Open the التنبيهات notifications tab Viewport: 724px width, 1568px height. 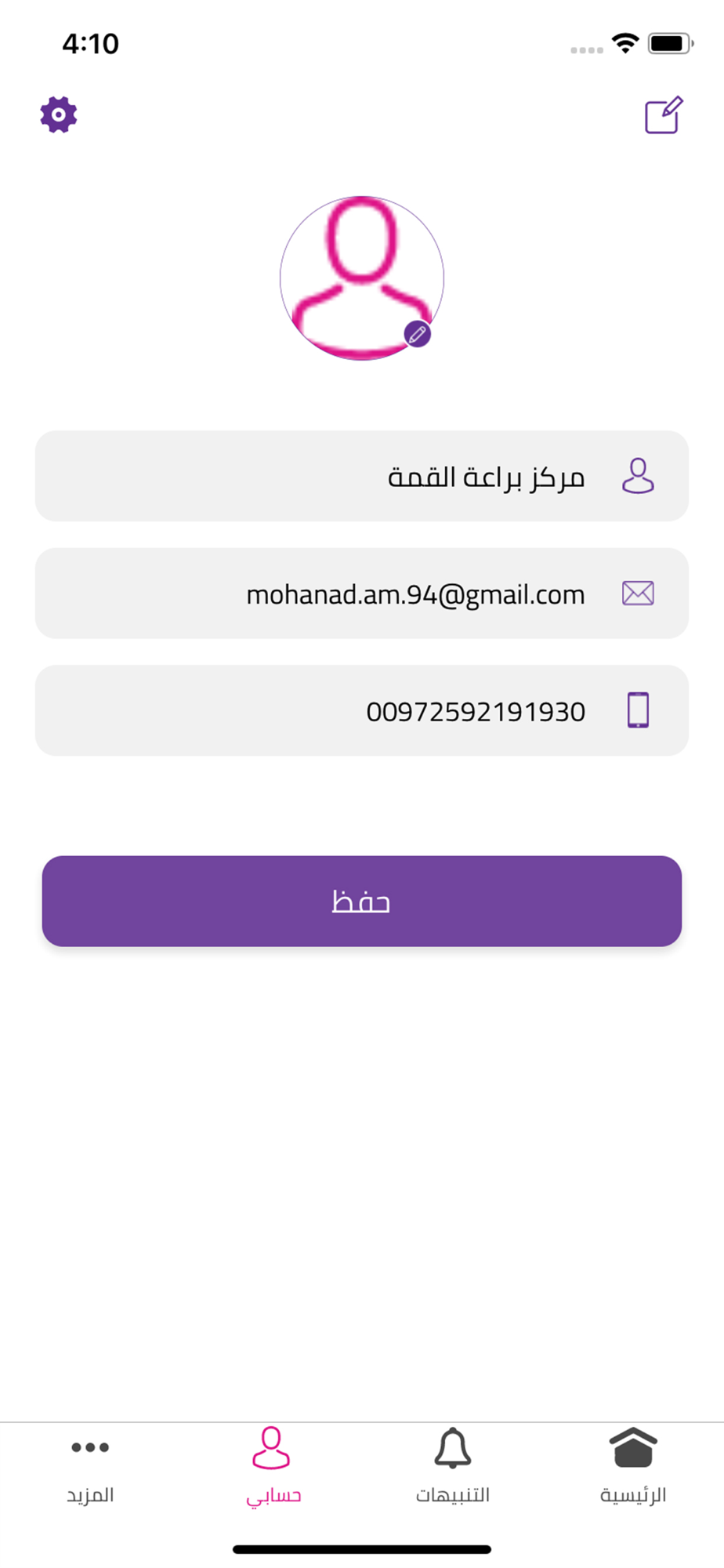coord(453,1467)
